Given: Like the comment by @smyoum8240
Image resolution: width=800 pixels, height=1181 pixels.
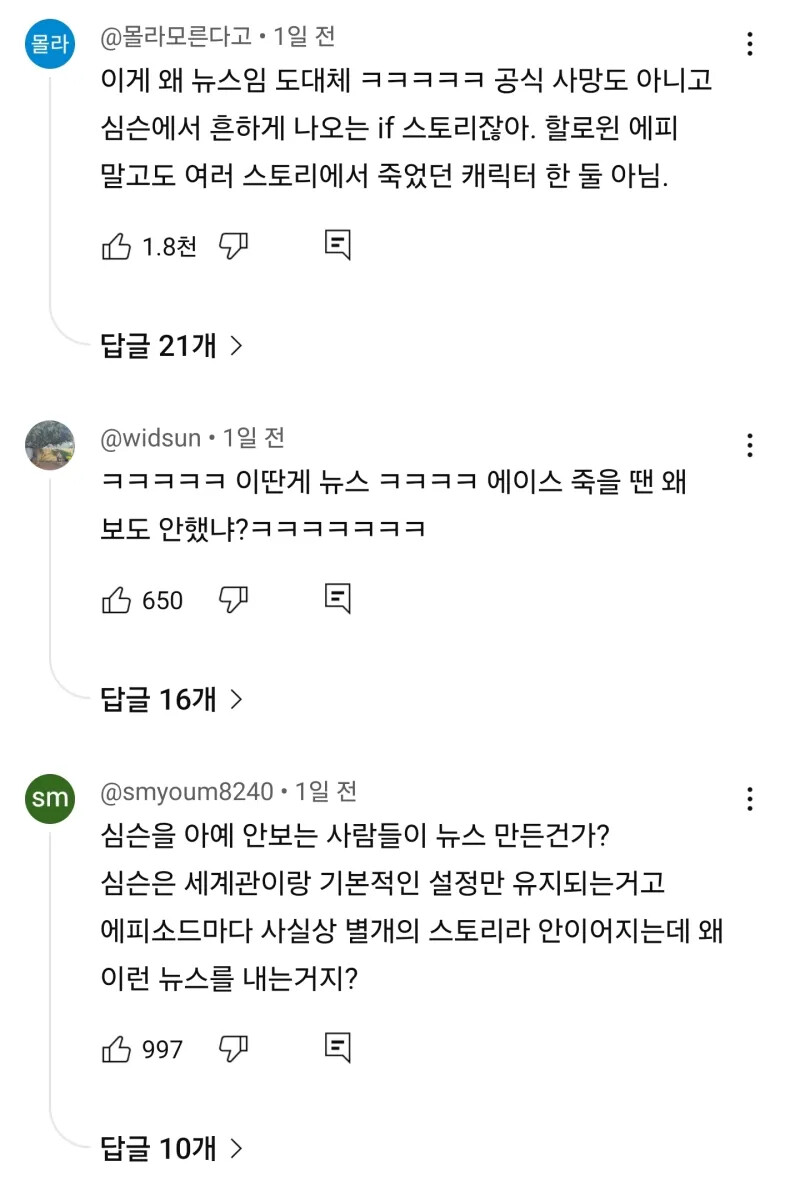Looking at the screenshot, I should pos(117,1049).
